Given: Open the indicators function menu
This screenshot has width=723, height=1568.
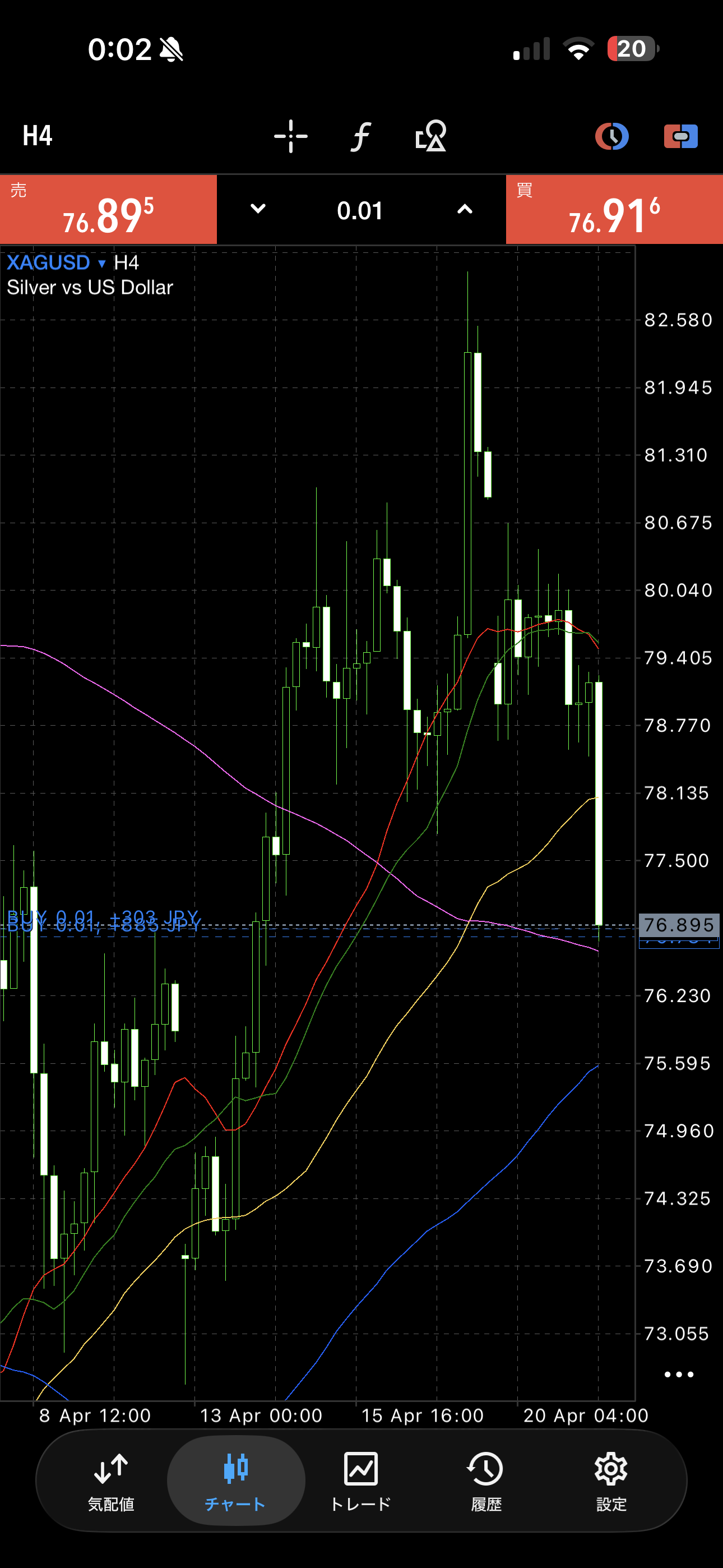Looking at the screenshot, I should point(360,135).
